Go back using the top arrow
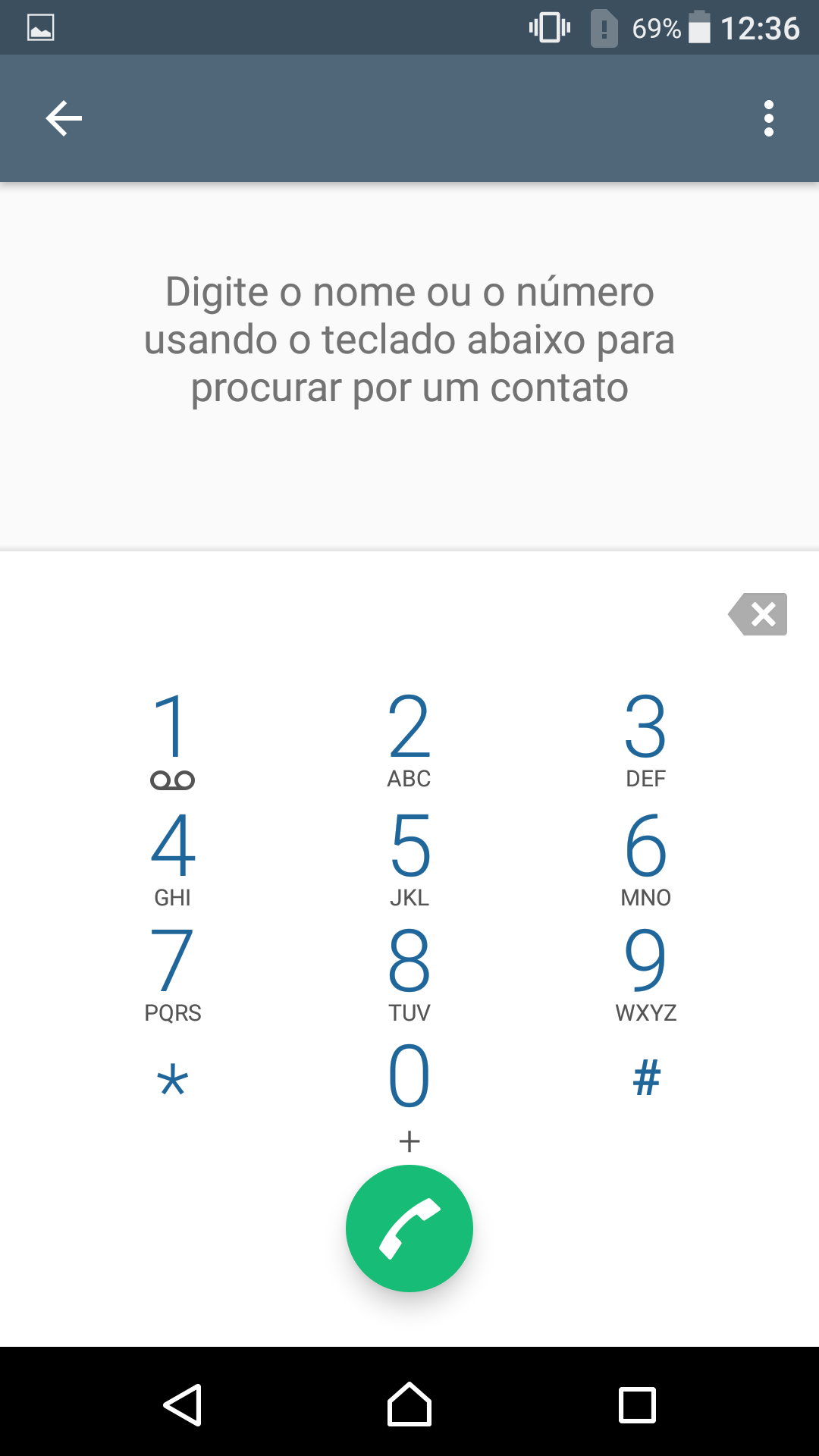Viewport: 819px width, 1456px height. 64,118
